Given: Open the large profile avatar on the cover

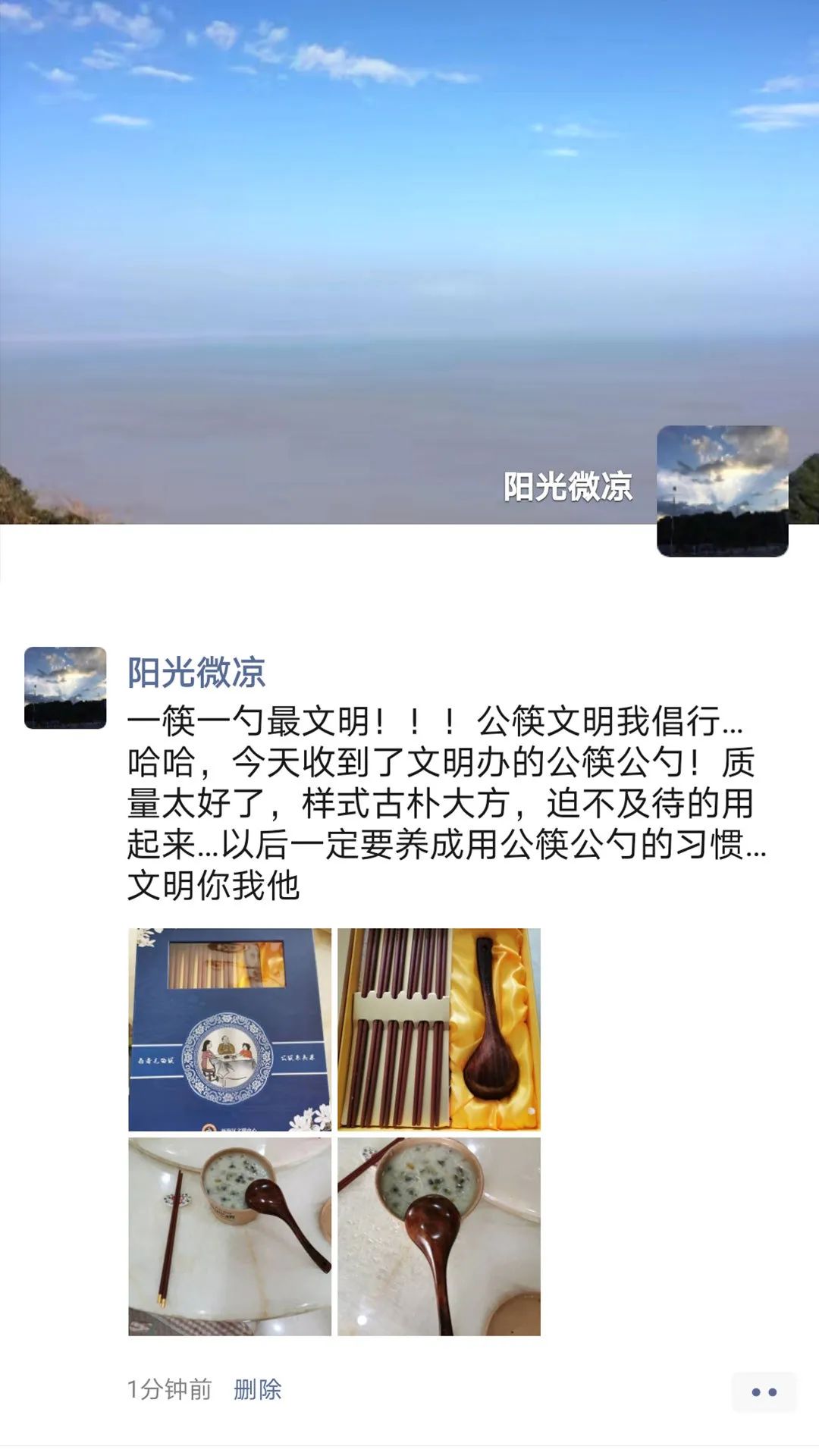Looking at the screenshot, I should tap(722, 491).
